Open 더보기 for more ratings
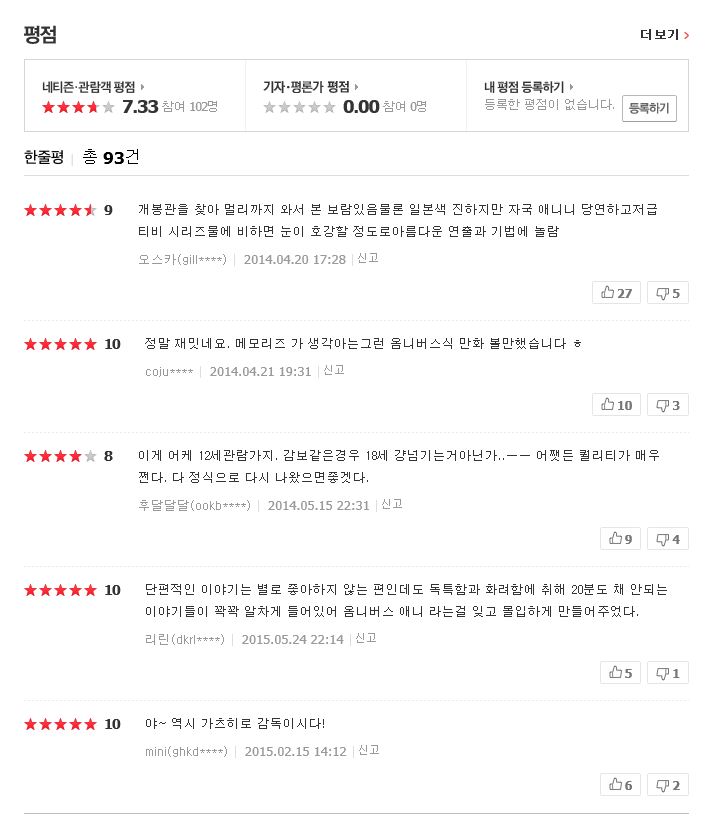This screenshot has height=825, width=717. coord(664,35)
